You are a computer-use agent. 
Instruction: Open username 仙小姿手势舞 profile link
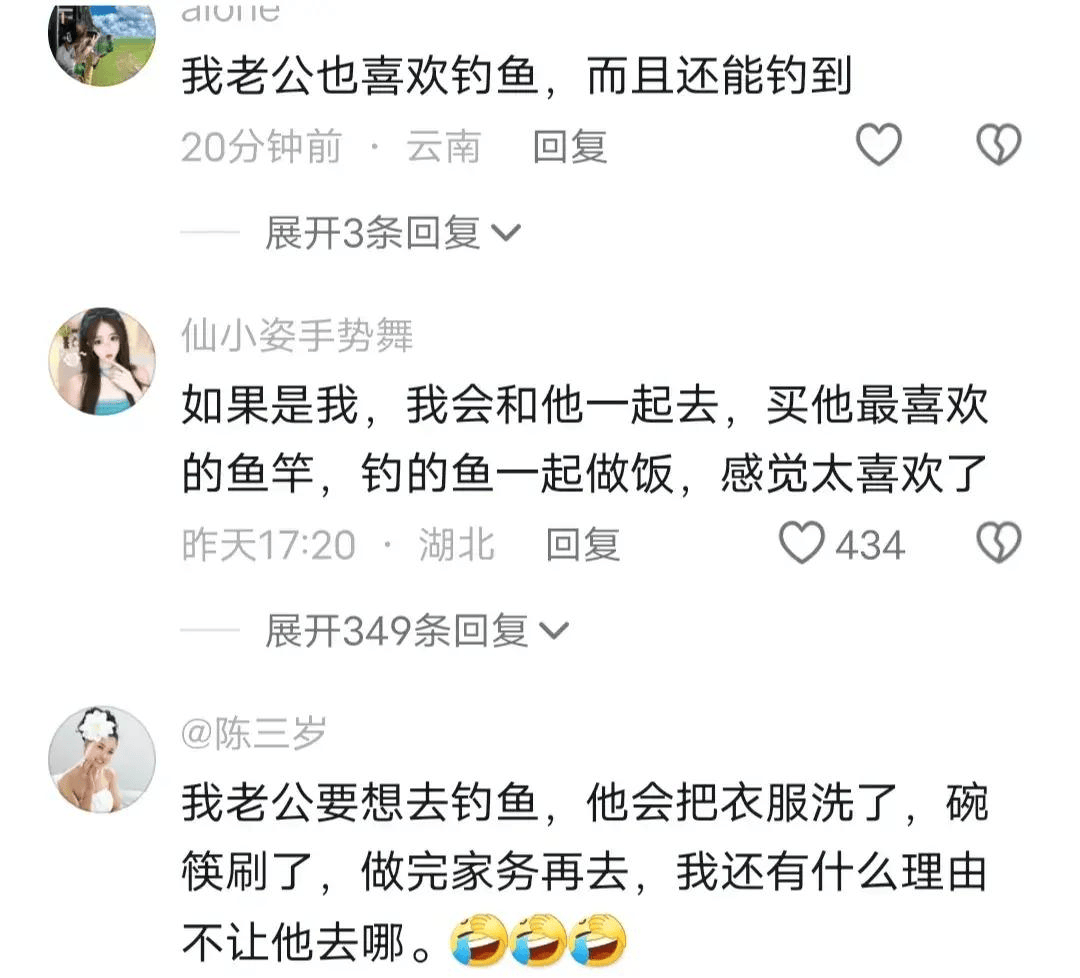pos(297,337)
